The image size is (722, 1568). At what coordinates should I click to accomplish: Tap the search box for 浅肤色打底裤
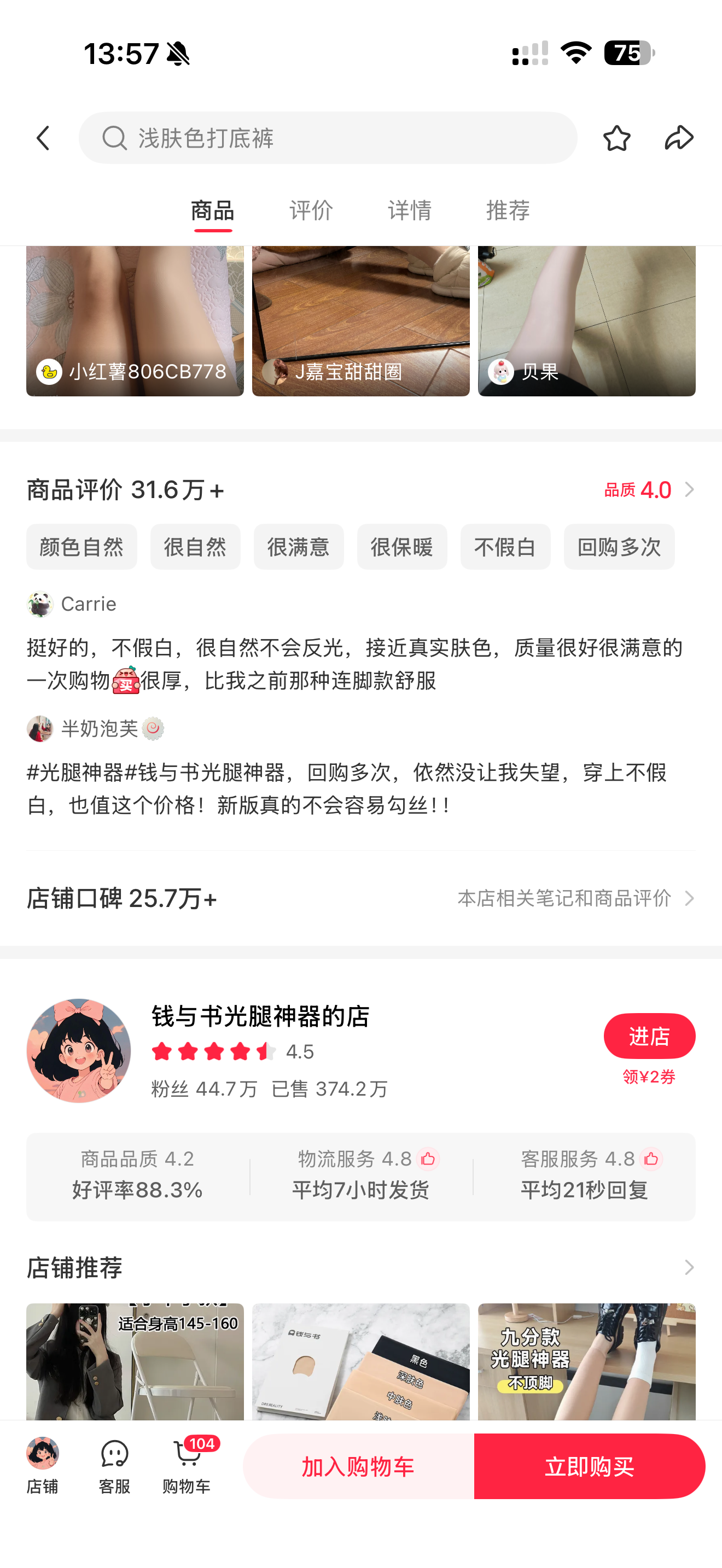[328, 138]
